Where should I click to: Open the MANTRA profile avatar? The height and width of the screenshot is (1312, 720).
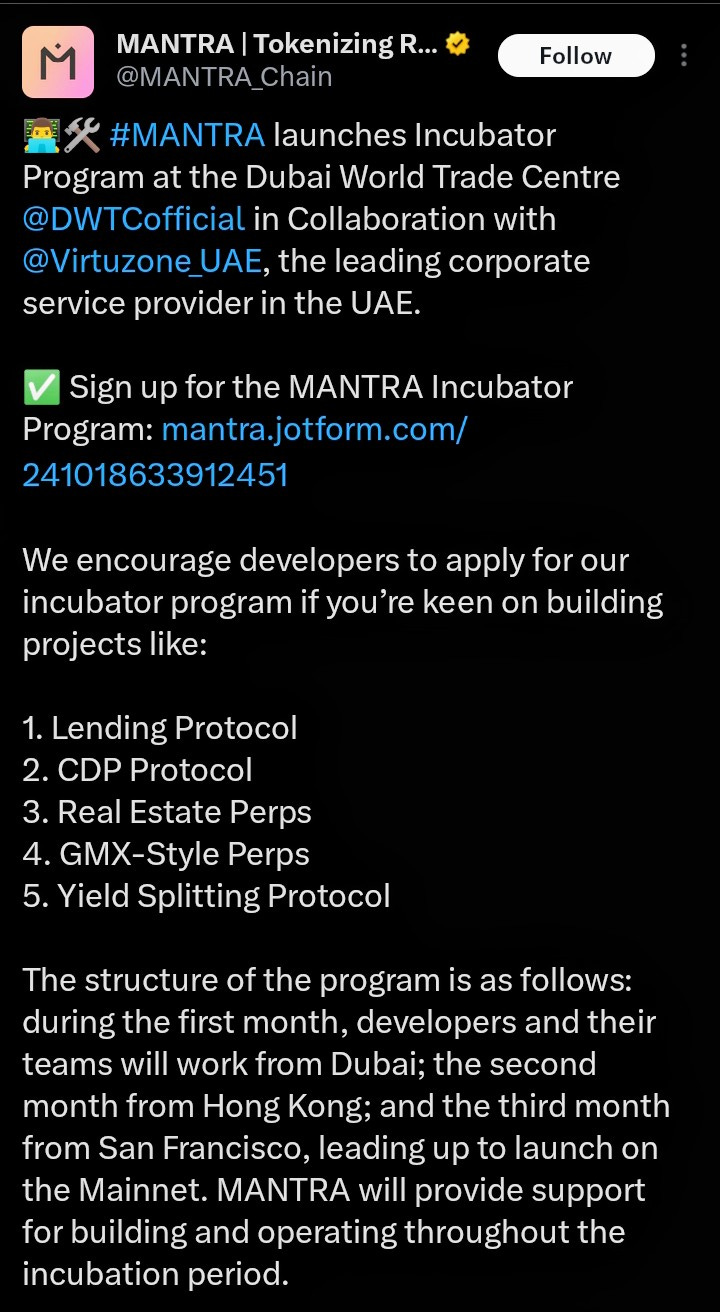[58, 61]
